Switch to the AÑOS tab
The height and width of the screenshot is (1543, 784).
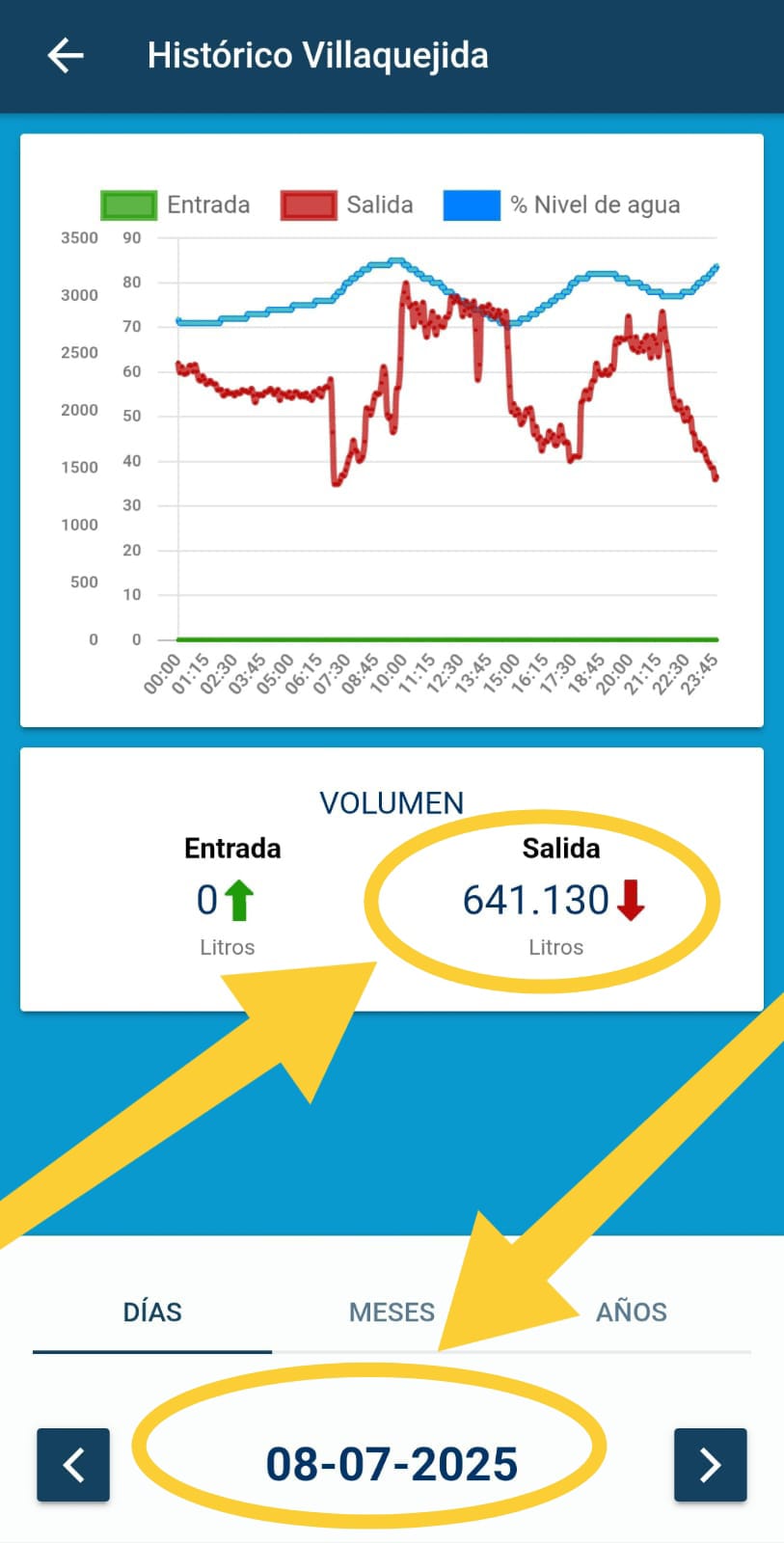pyautogui.click(x=632, y=1312)
